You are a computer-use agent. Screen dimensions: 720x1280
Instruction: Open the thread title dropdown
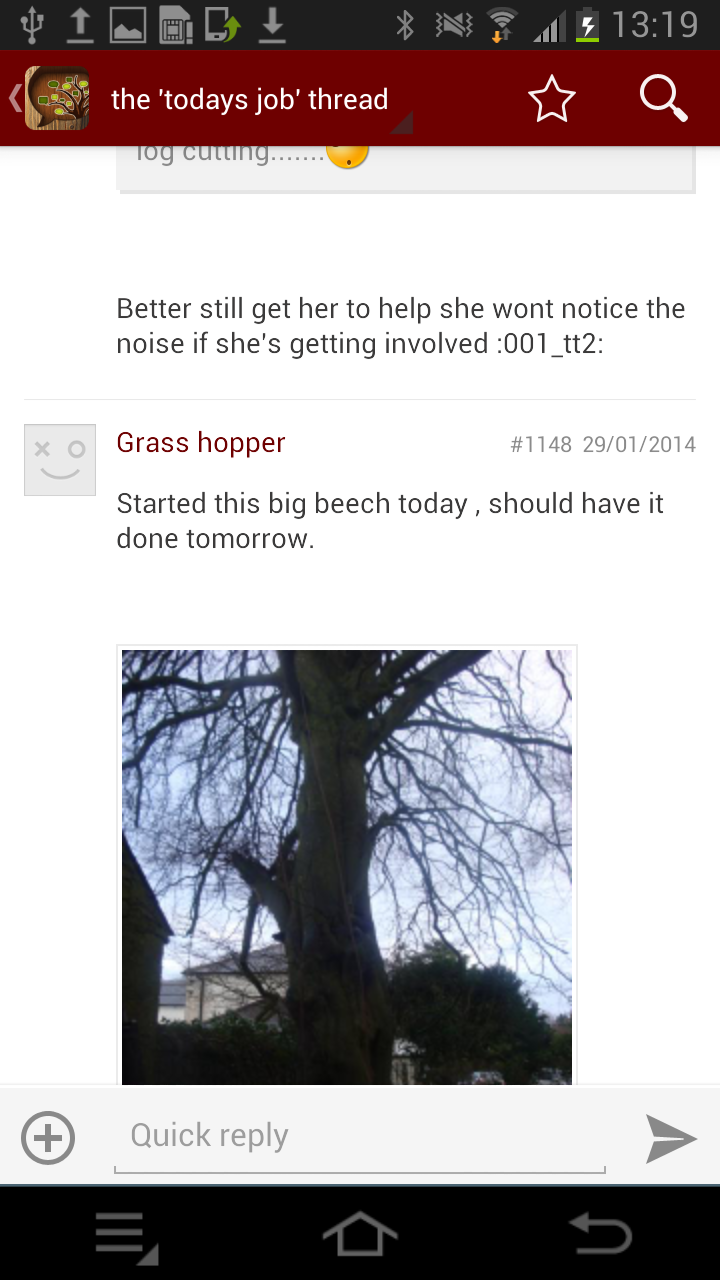point(250,100)
